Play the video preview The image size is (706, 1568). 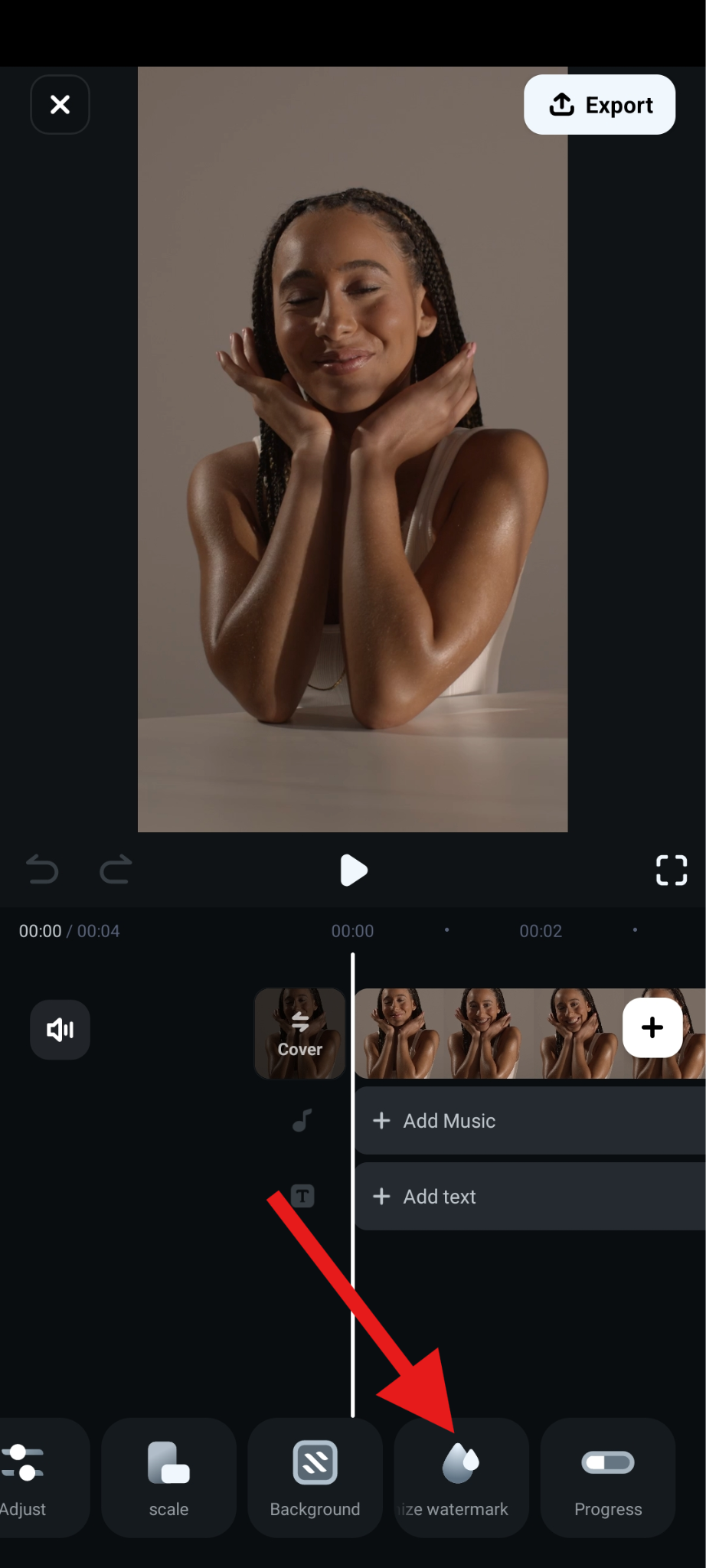pos(353,871)
